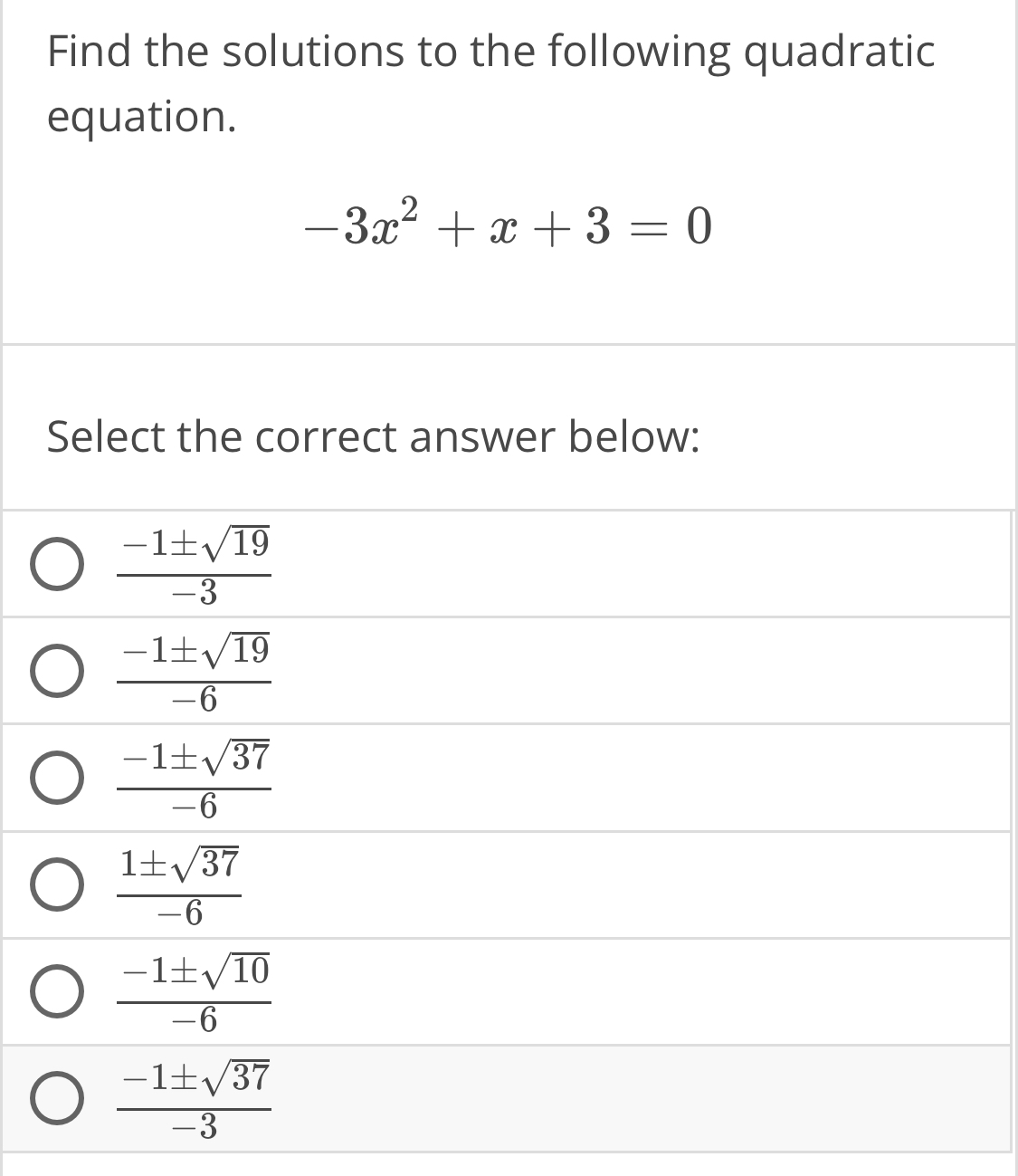Screen dimensions: 1018x1176
Task: Click the fraction 1±√37 over −6
Action: coord(180,883)
